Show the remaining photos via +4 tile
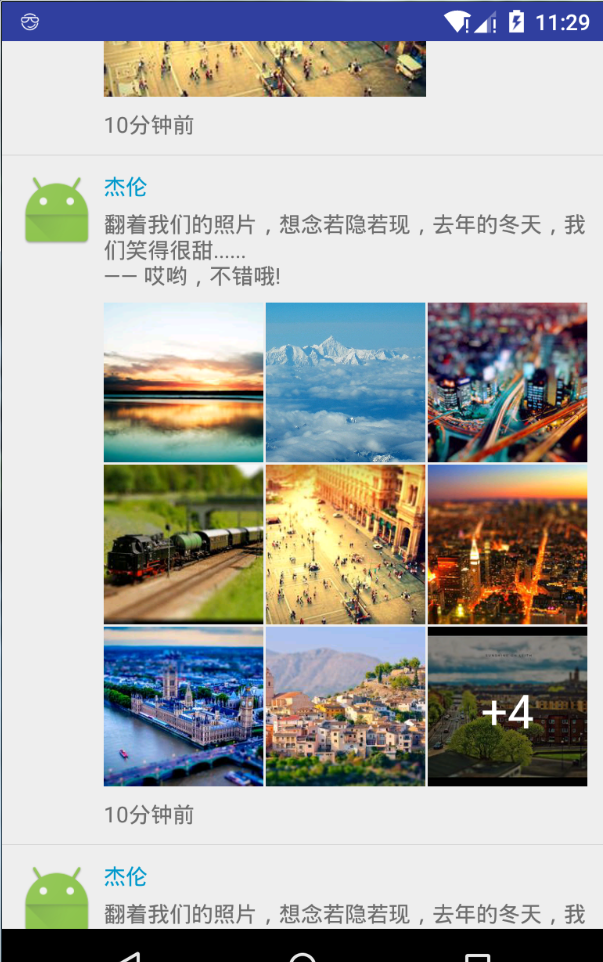603x962 pixels. (507, 706)
